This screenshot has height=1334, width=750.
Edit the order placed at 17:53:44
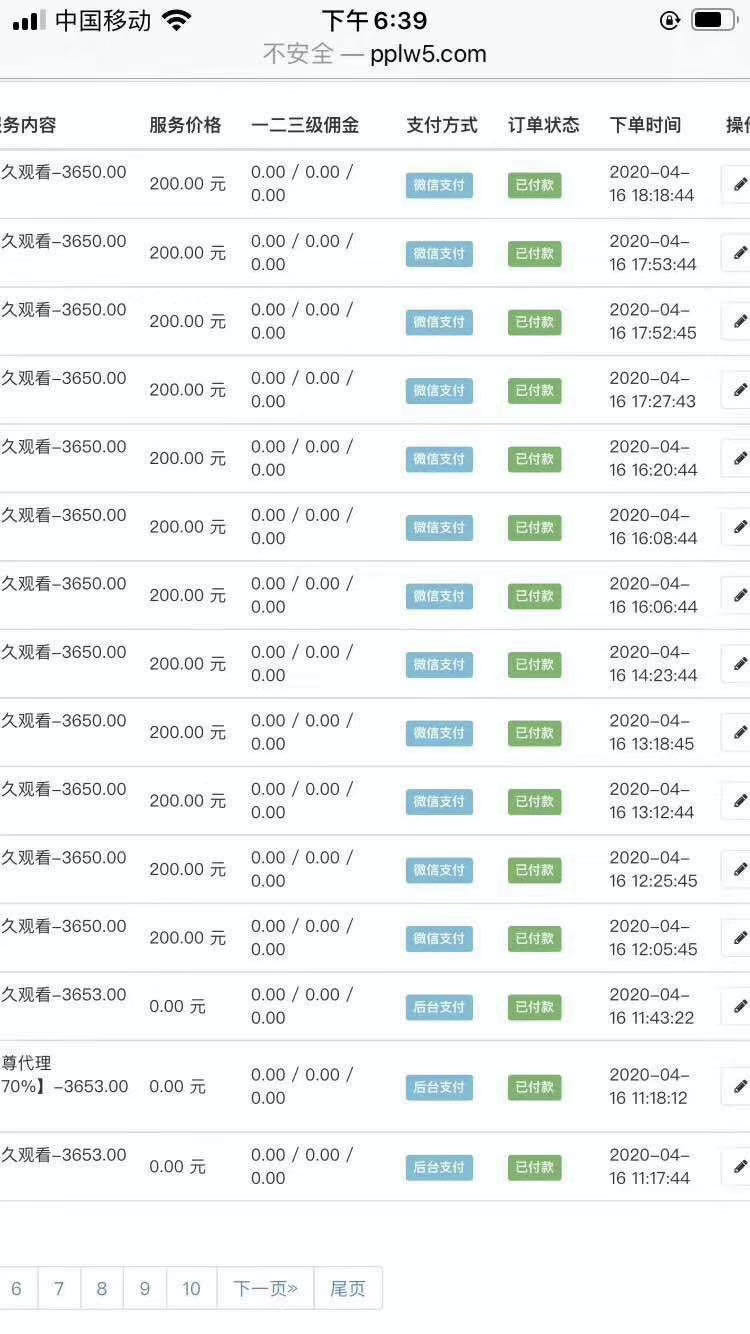738,253
